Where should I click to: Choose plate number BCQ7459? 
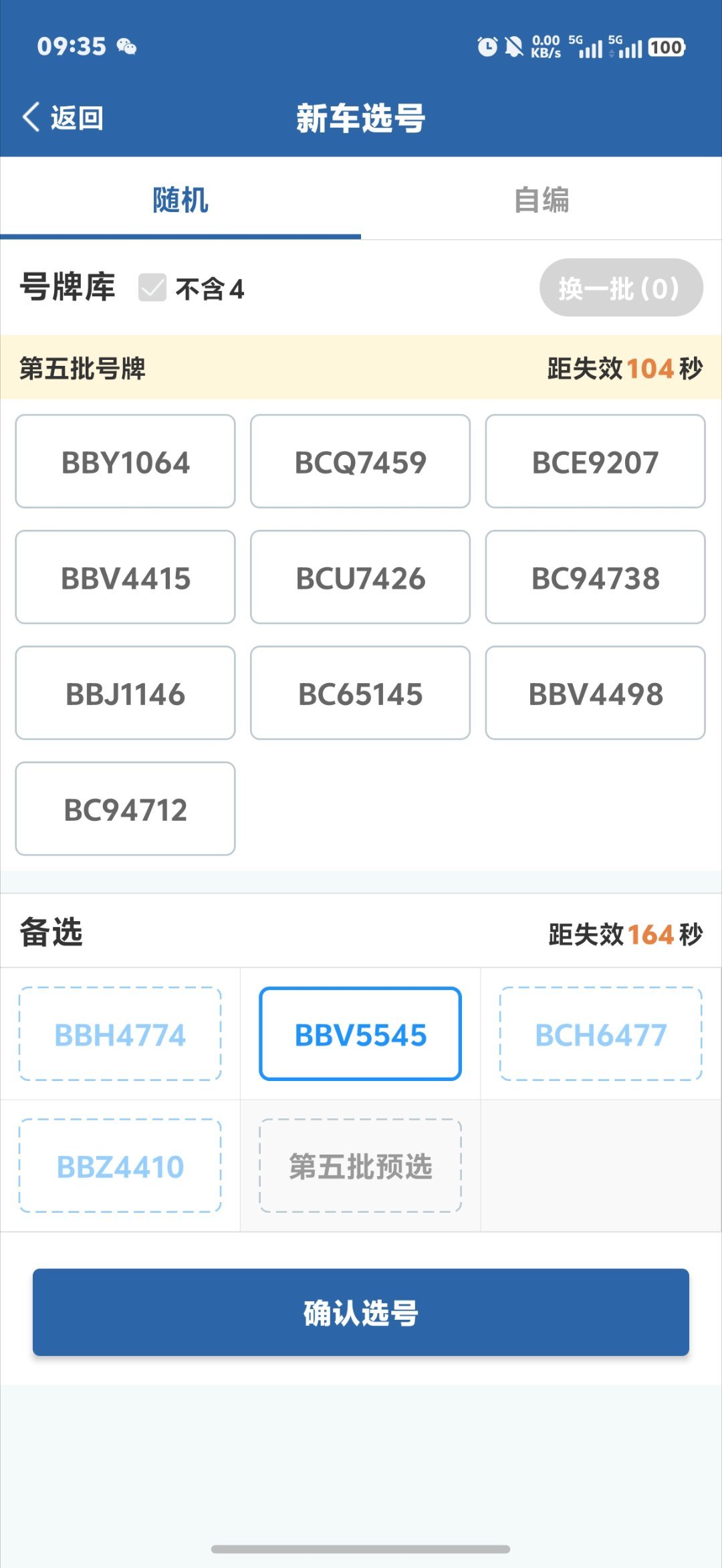pos(360,462)
